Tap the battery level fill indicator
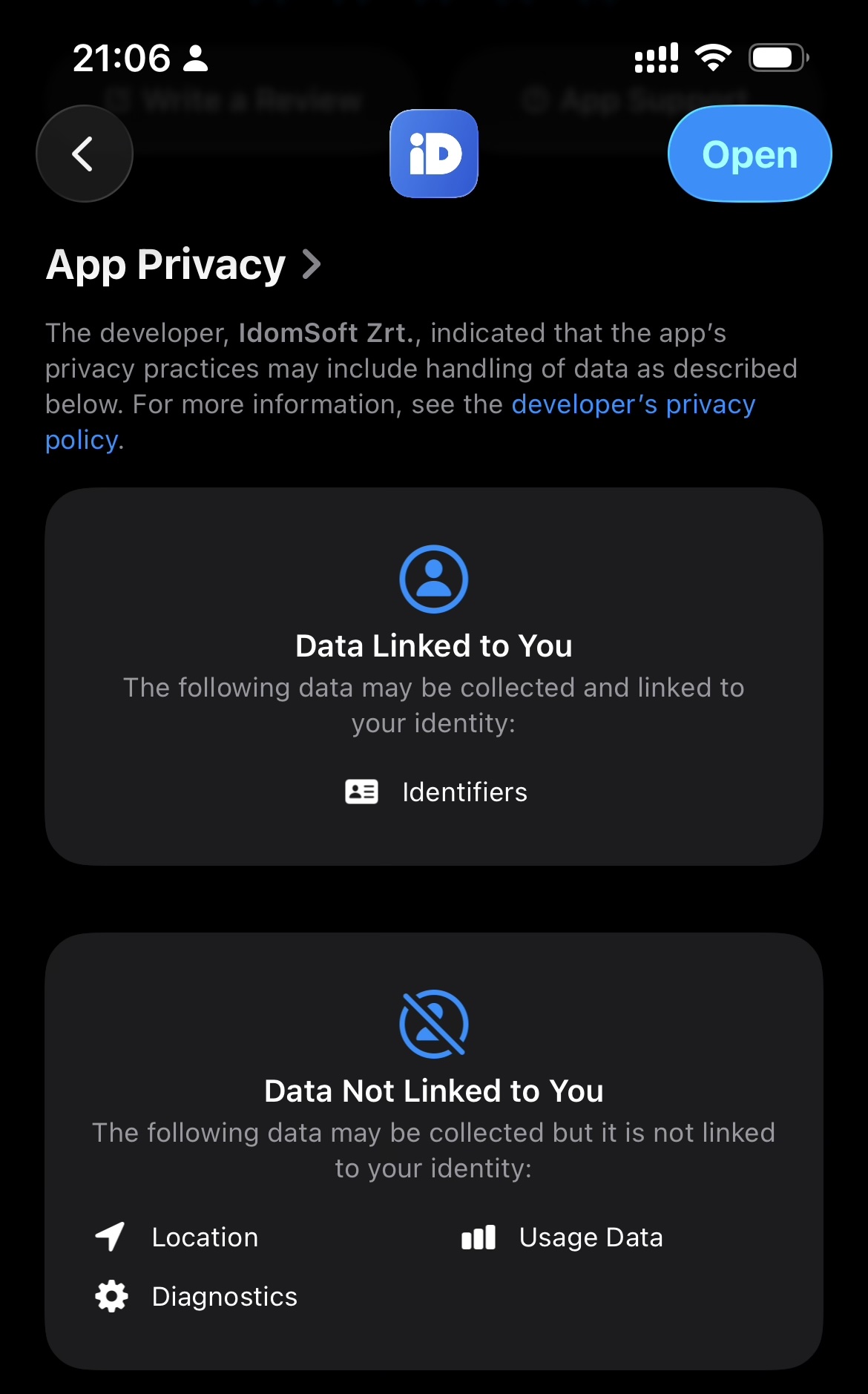The height and width of the screenshot is (1394, 868). pyautogui.click(x=772, y=56)
